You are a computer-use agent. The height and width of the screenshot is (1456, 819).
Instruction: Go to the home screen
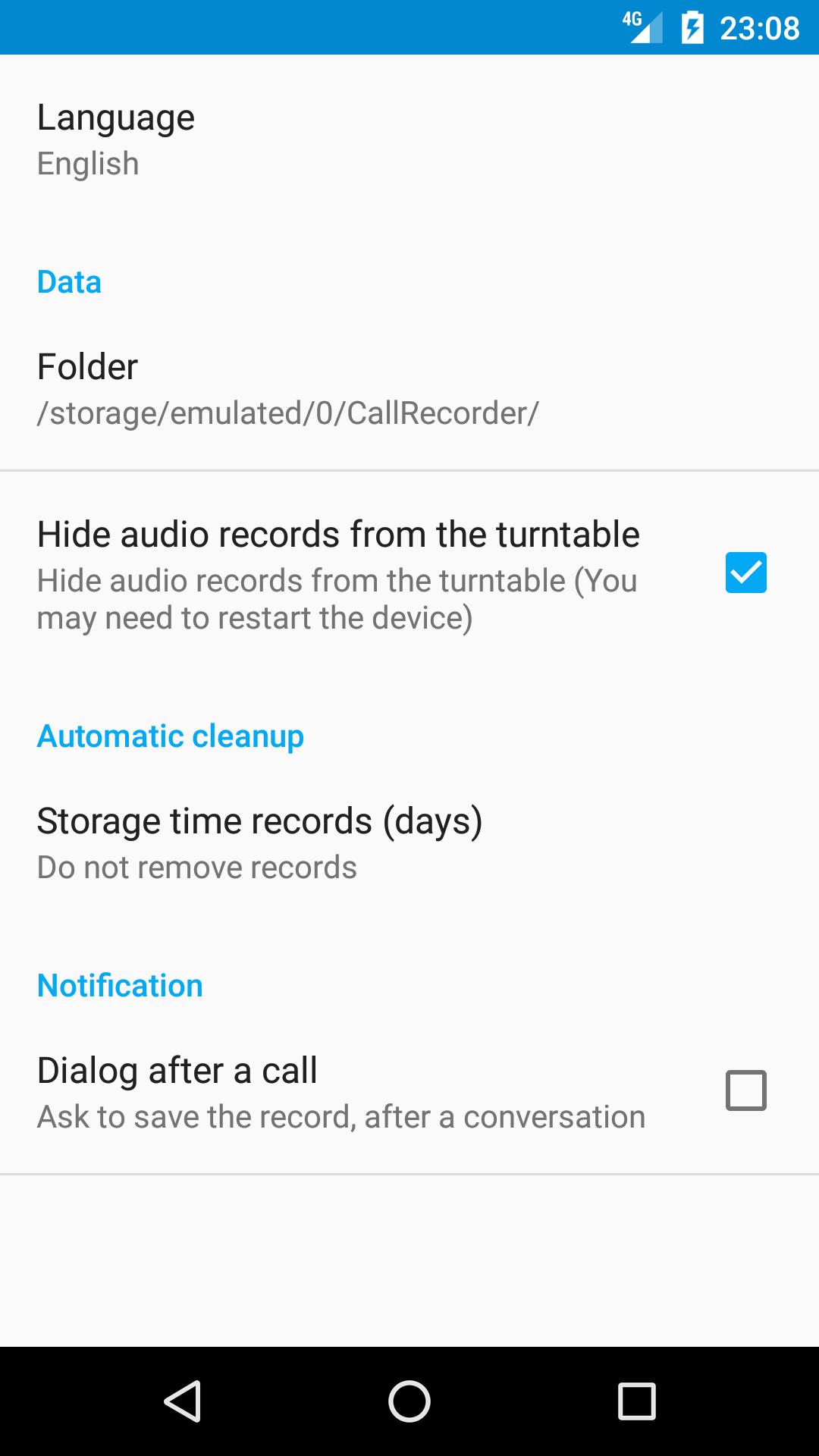[409, 1401]
